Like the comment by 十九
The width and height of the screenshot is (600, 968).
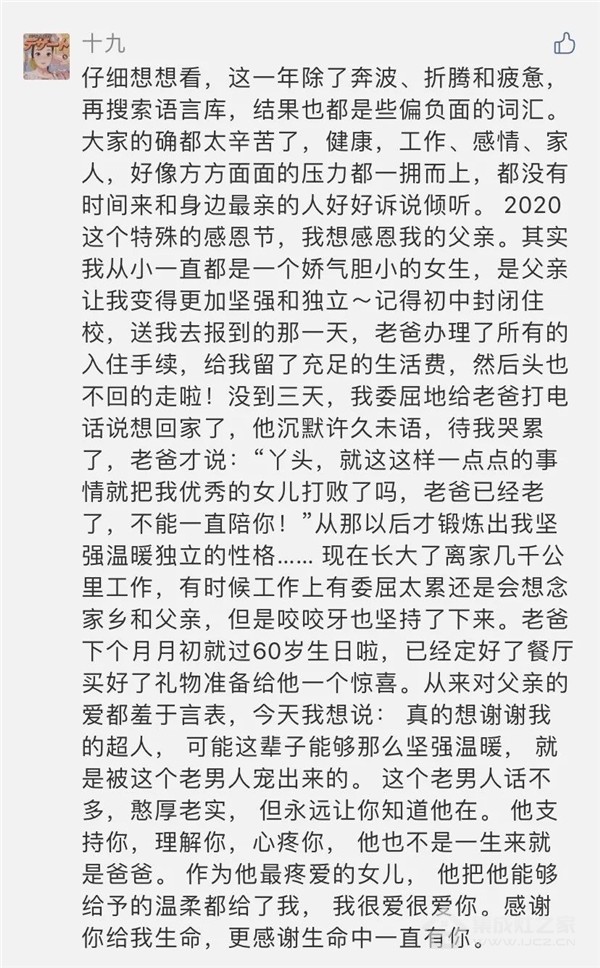pyautogui.click(x=564, y=44)
